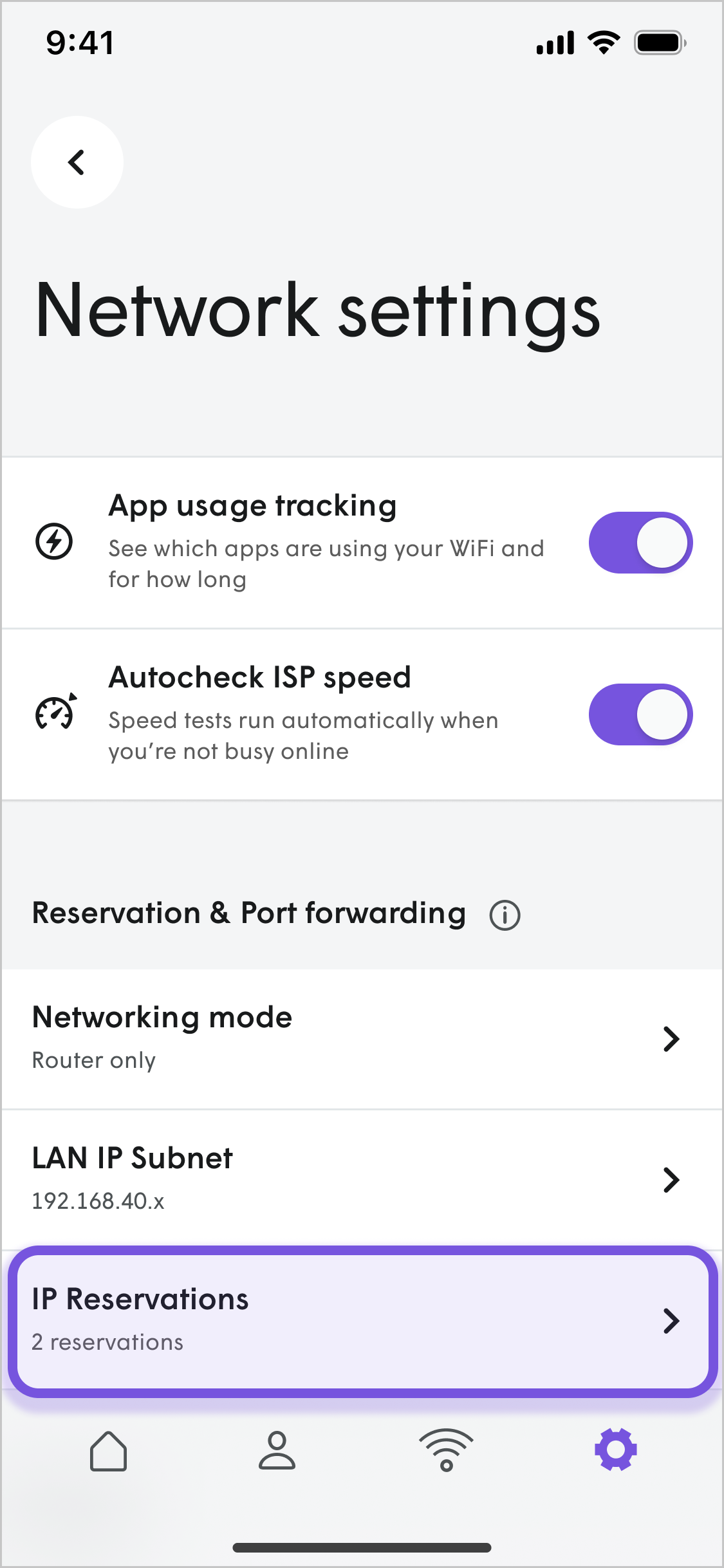Toggle the App usage tracking switch
The height and width of the screenshot is (1568, 724).
point(640,543)
